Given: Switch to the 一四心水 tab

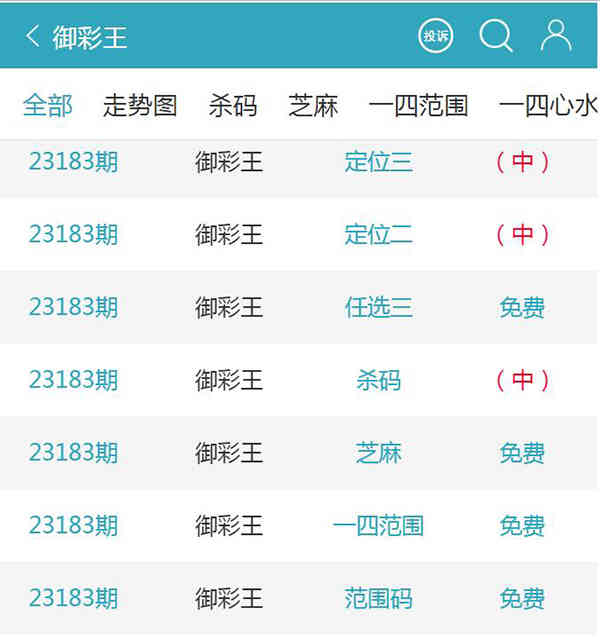Looking at the screenshot, I should click(x=548, y=105).
